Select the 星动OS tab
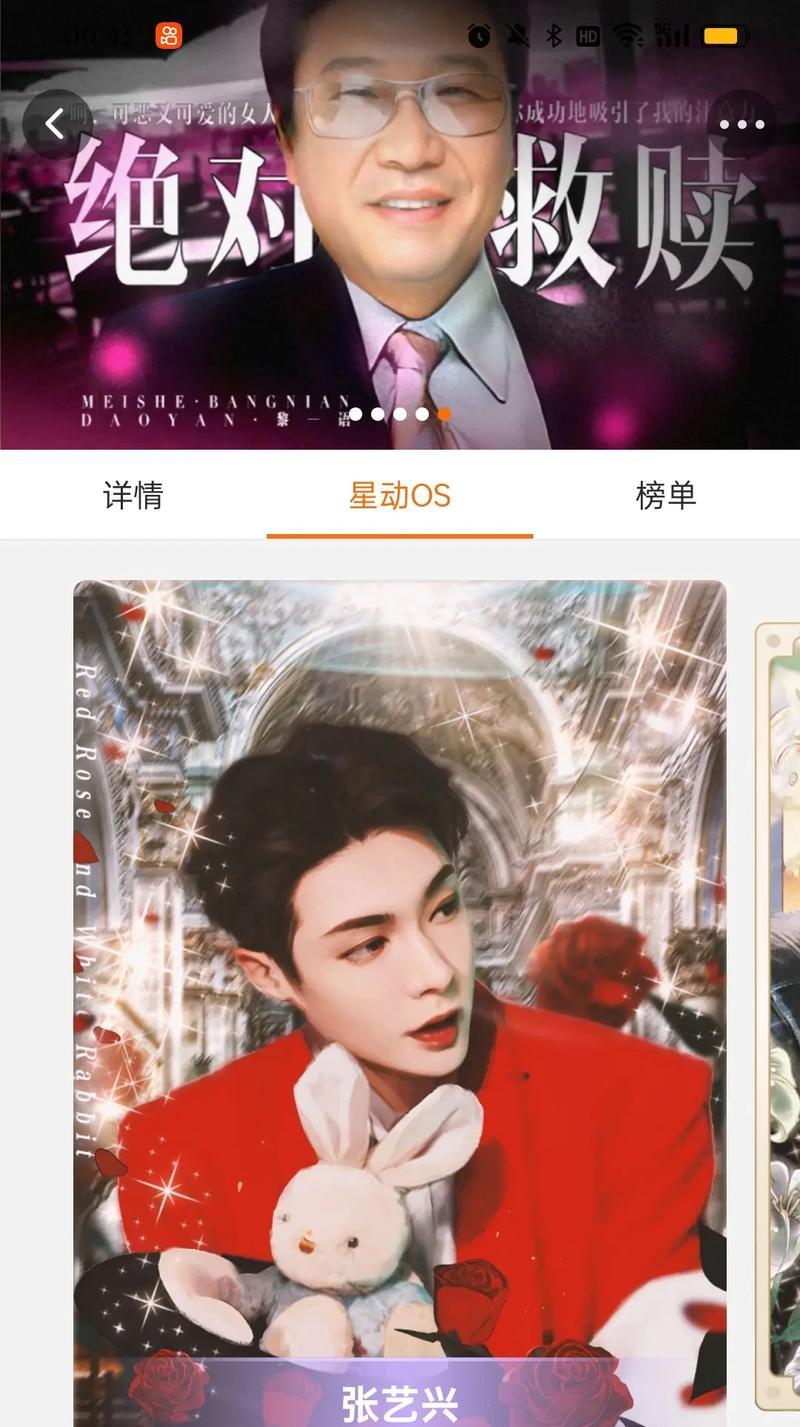This screenshot has width=800, height=1427. pyautogui.click(x=400, y=495)
